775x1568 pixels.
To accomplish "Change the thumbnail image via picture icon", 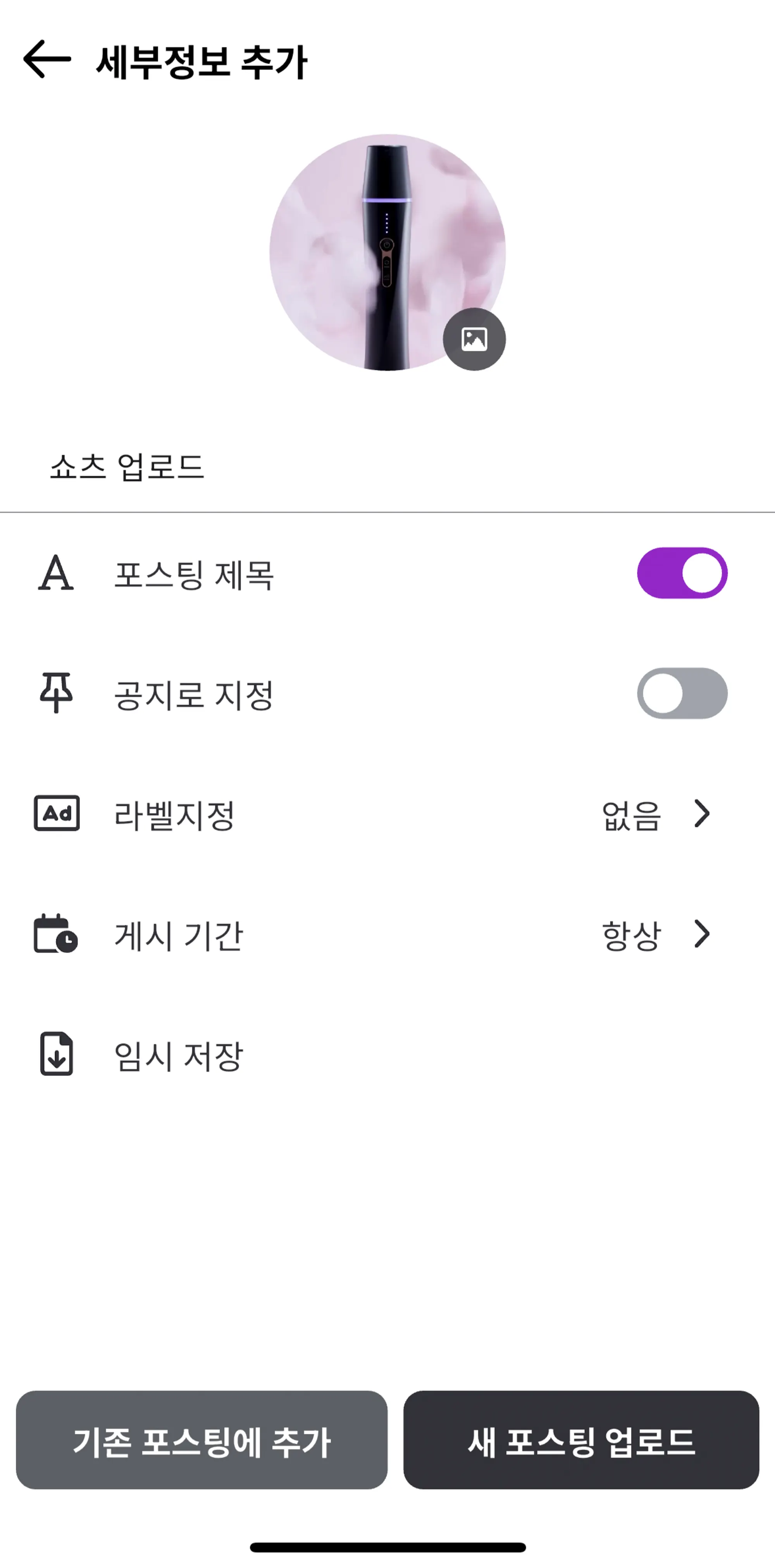I will click(x=474, y=339).
